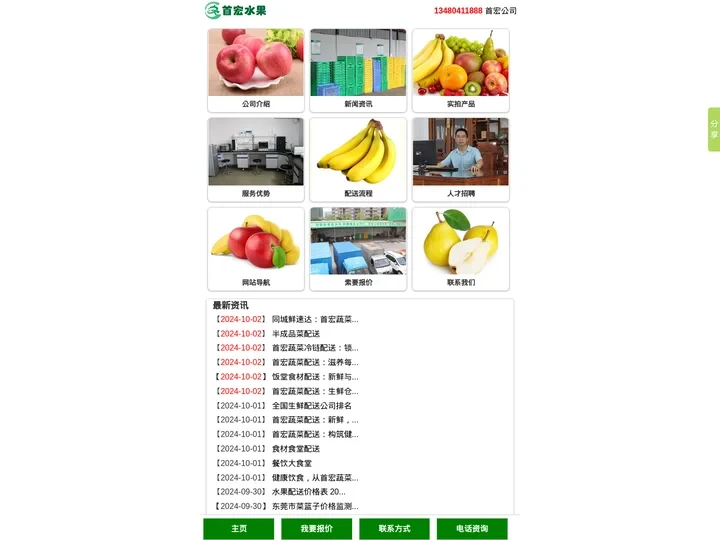Image resolution: width=720 pixels, height=540 pixels.
Task: Open news item 全国生鲜配送公司排名
Action: pos(311,406)
